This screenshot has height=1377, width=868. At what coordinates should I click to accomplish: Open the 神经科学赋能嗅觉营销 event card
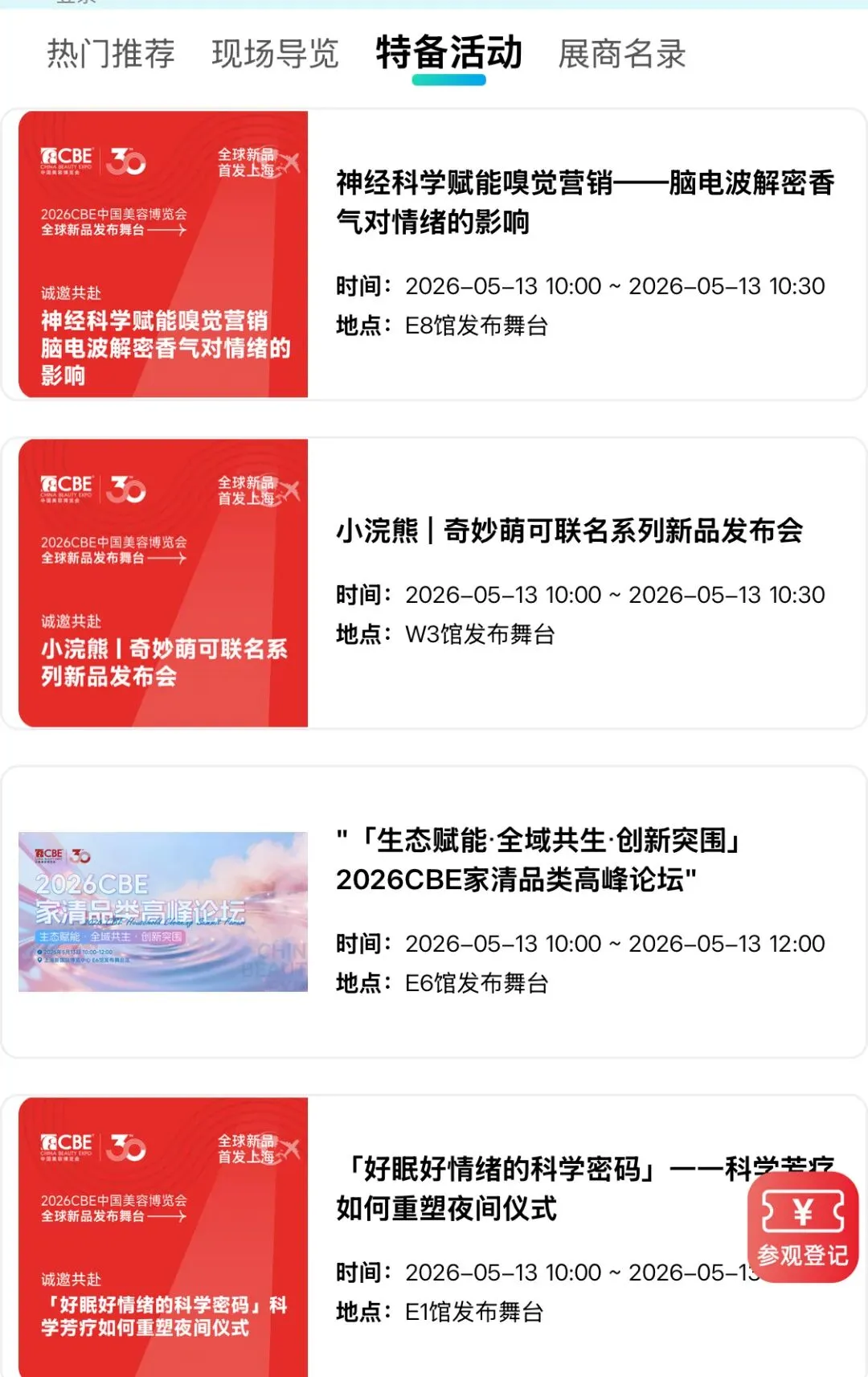click(434, 254)
